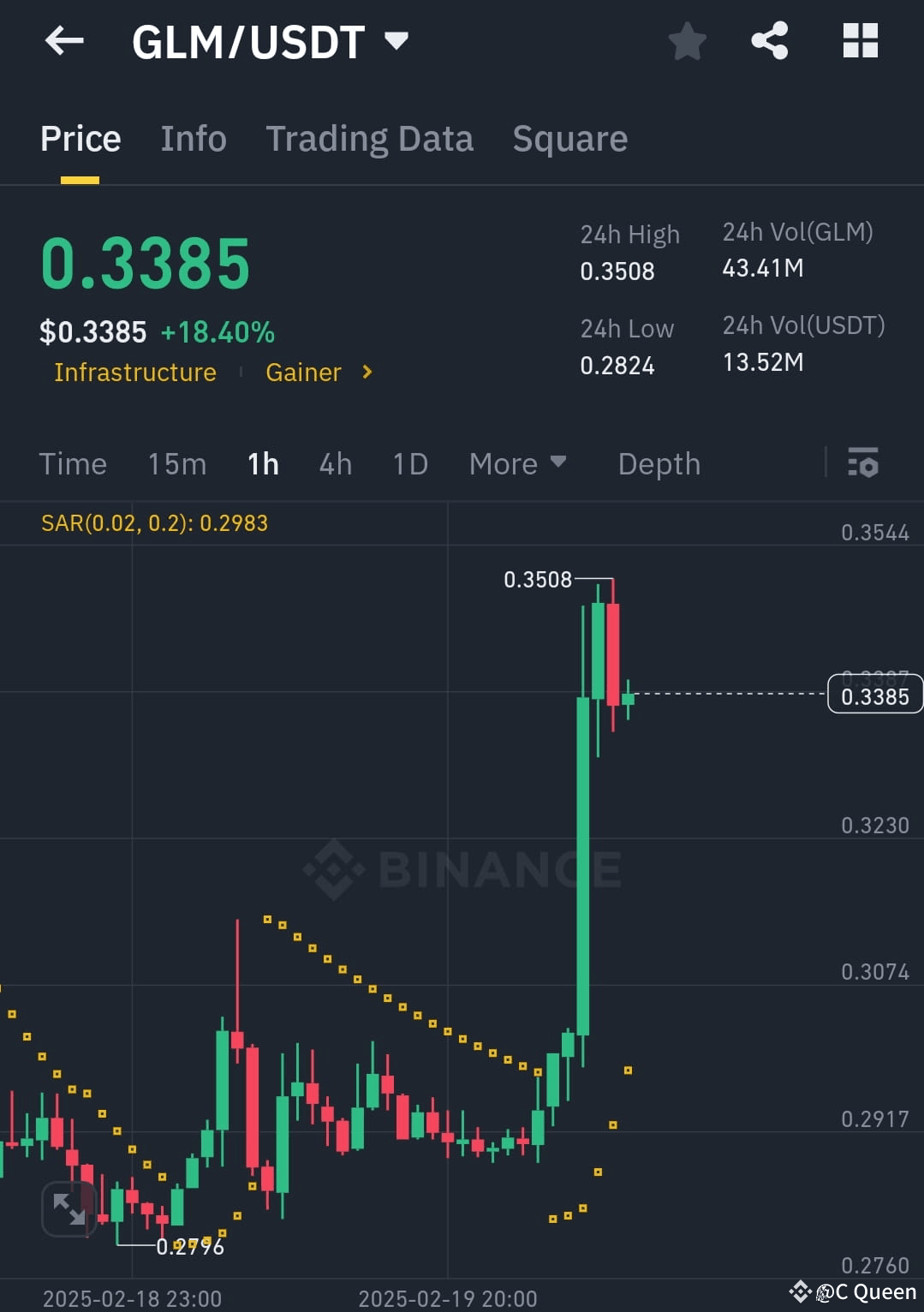View the Depth chart
The width and height of the screenshot is (924, 1312).
(658, 463)
